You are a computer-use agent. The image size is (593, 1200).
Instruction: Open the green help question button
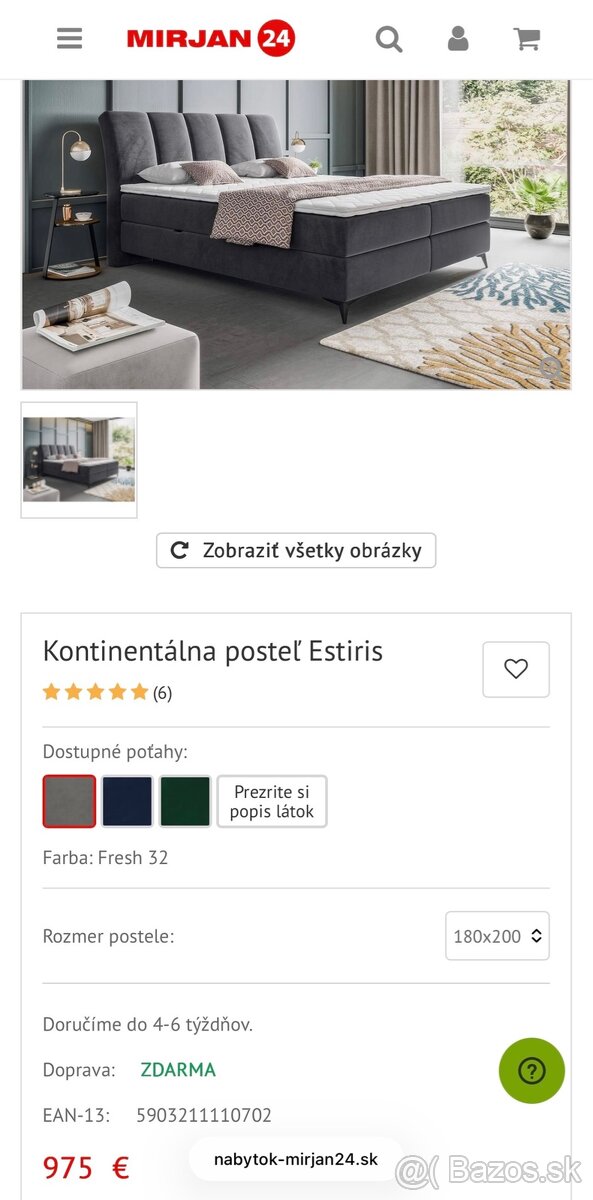(x=532, y=1071)
